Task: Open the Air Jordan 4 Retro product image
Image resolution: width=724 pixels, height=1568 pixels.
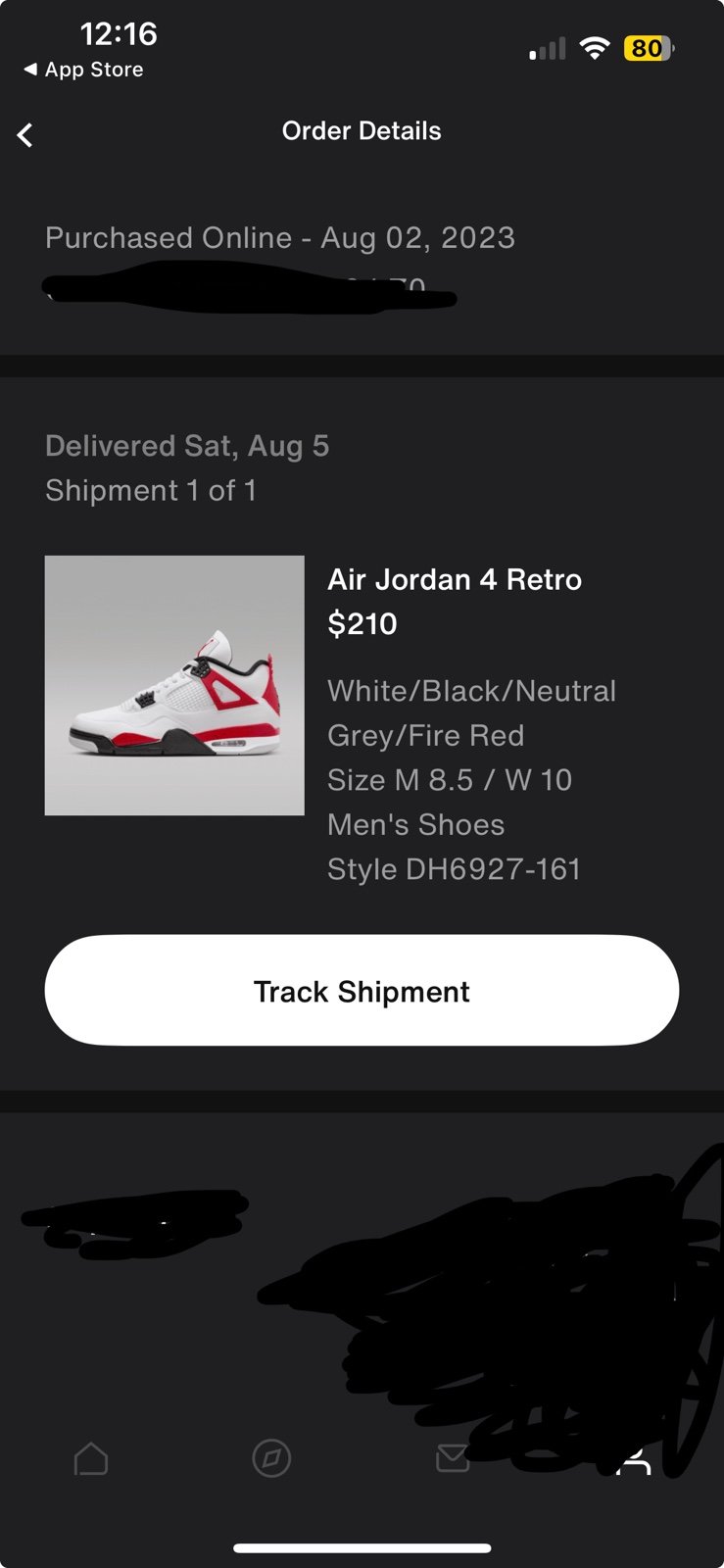Action: 174,685
